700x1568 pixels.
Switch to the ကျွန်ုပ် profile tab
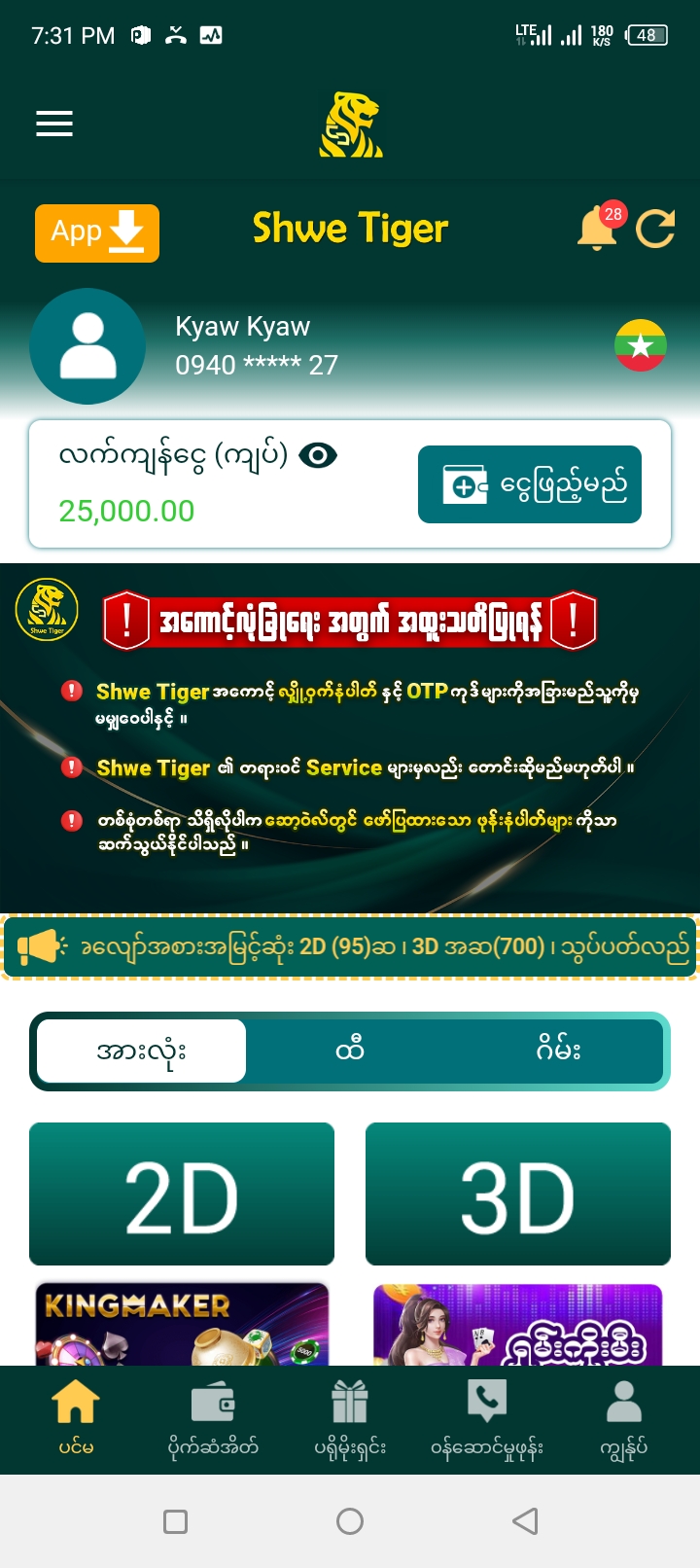624,1418
